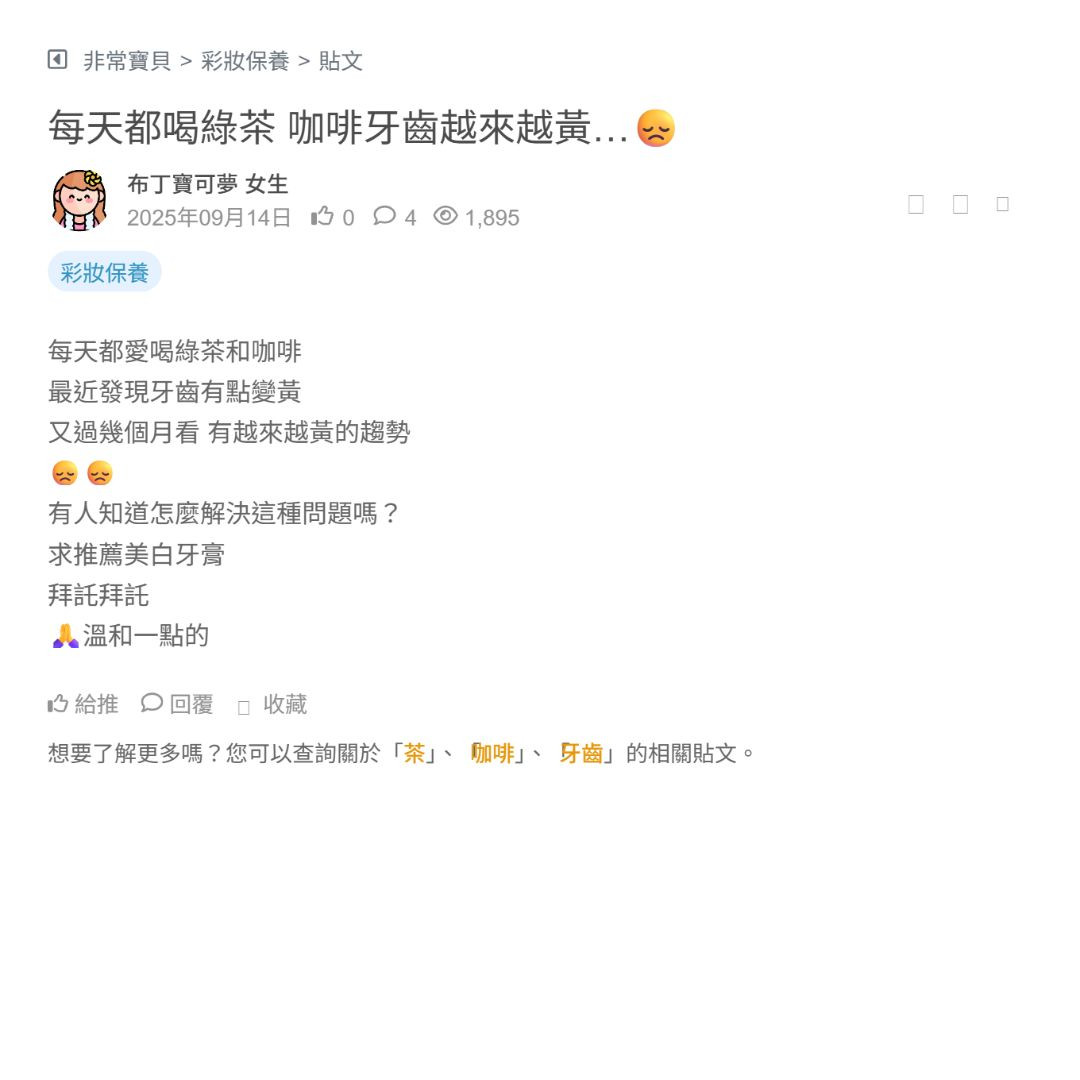Select the 彩妝保養 tag chip
1080x1080 pixels.
coord(104,272)
